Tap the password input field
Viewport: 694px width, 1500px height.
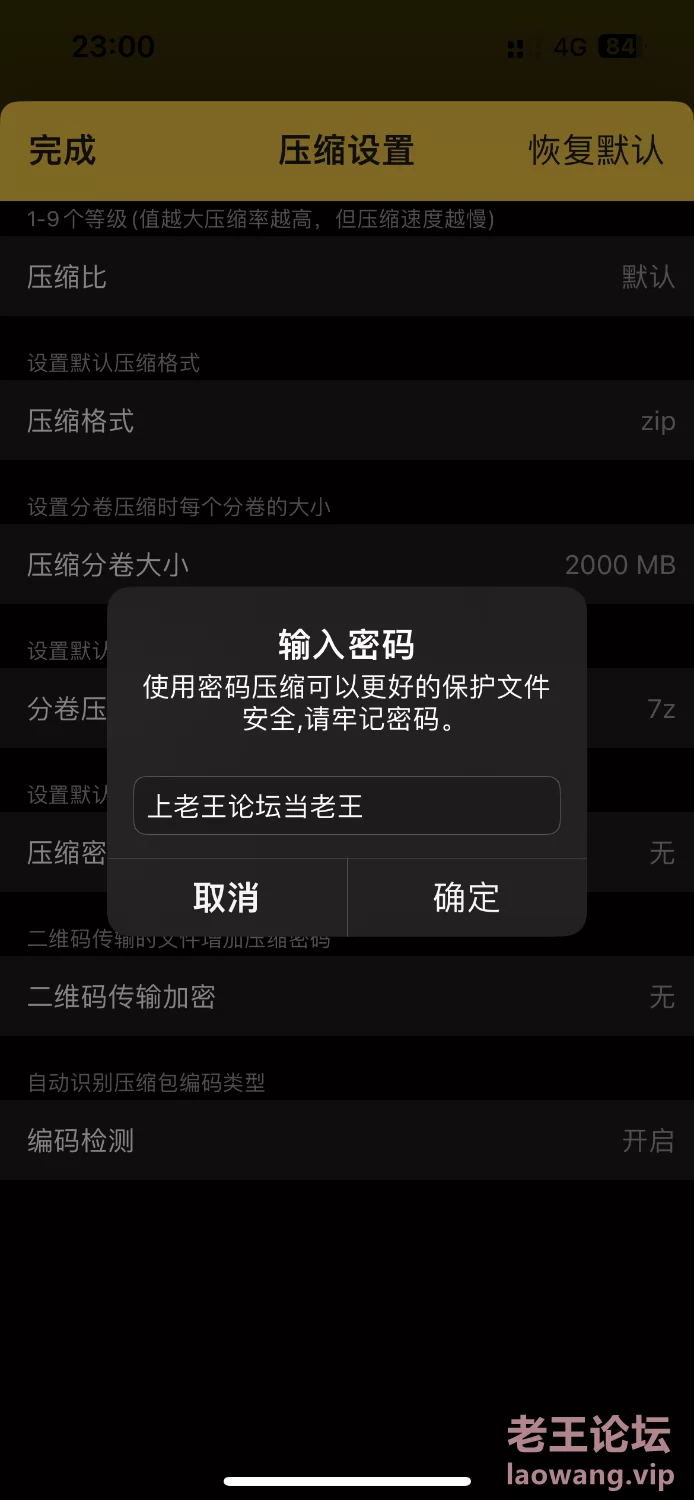[346, 806]
